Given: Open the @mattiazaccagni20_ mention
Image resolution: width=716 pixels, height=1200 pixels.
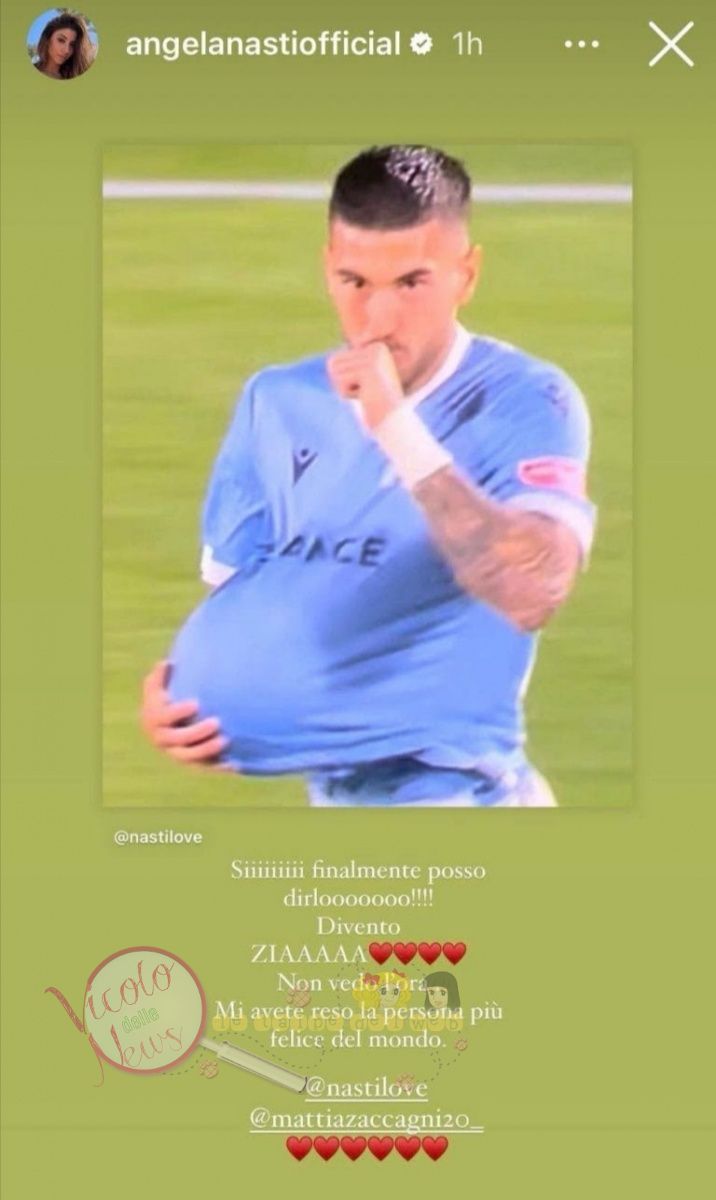Looking at the screenshot, I should 365,1120.
